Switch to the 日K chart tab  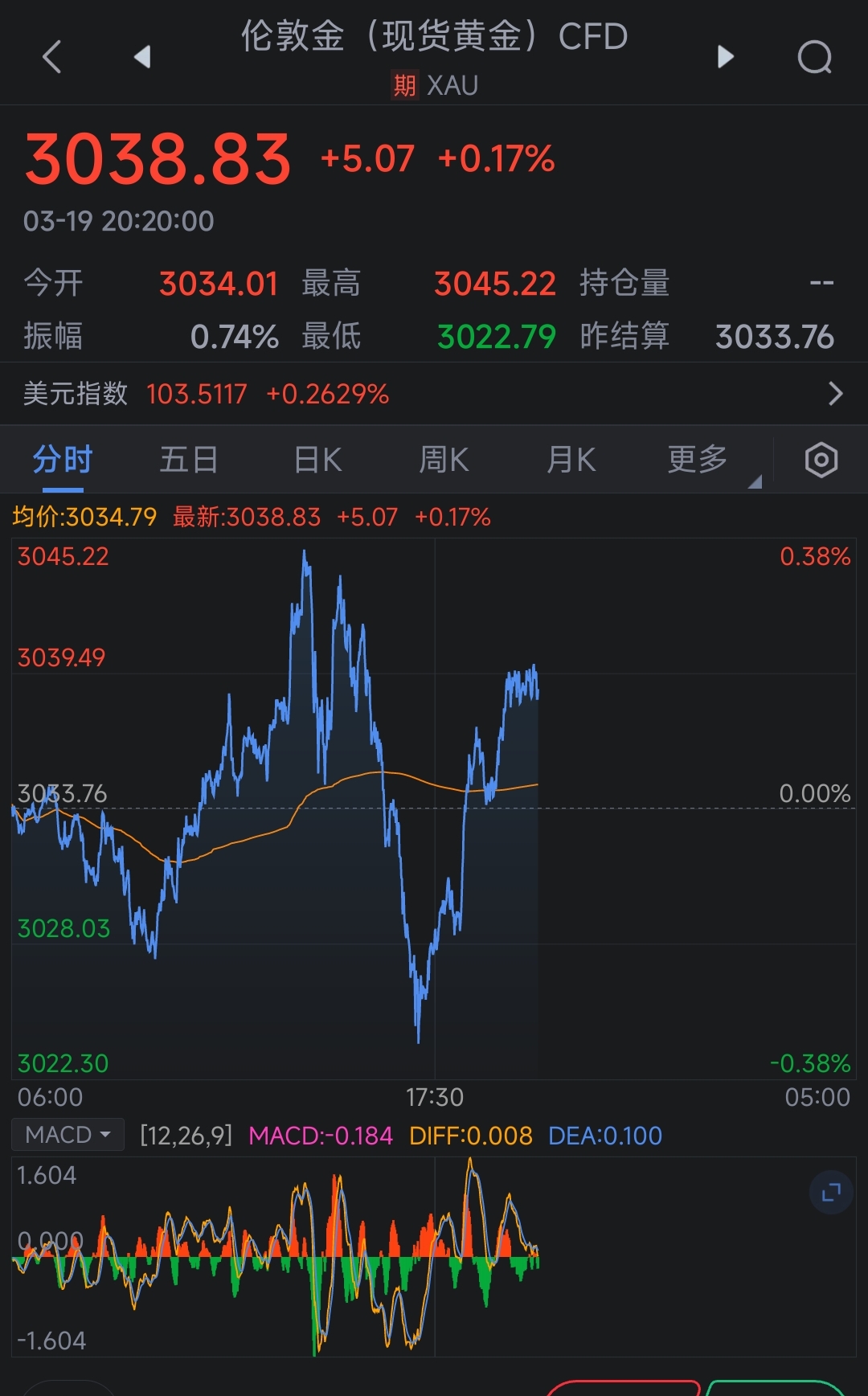[x=317, y=459]
